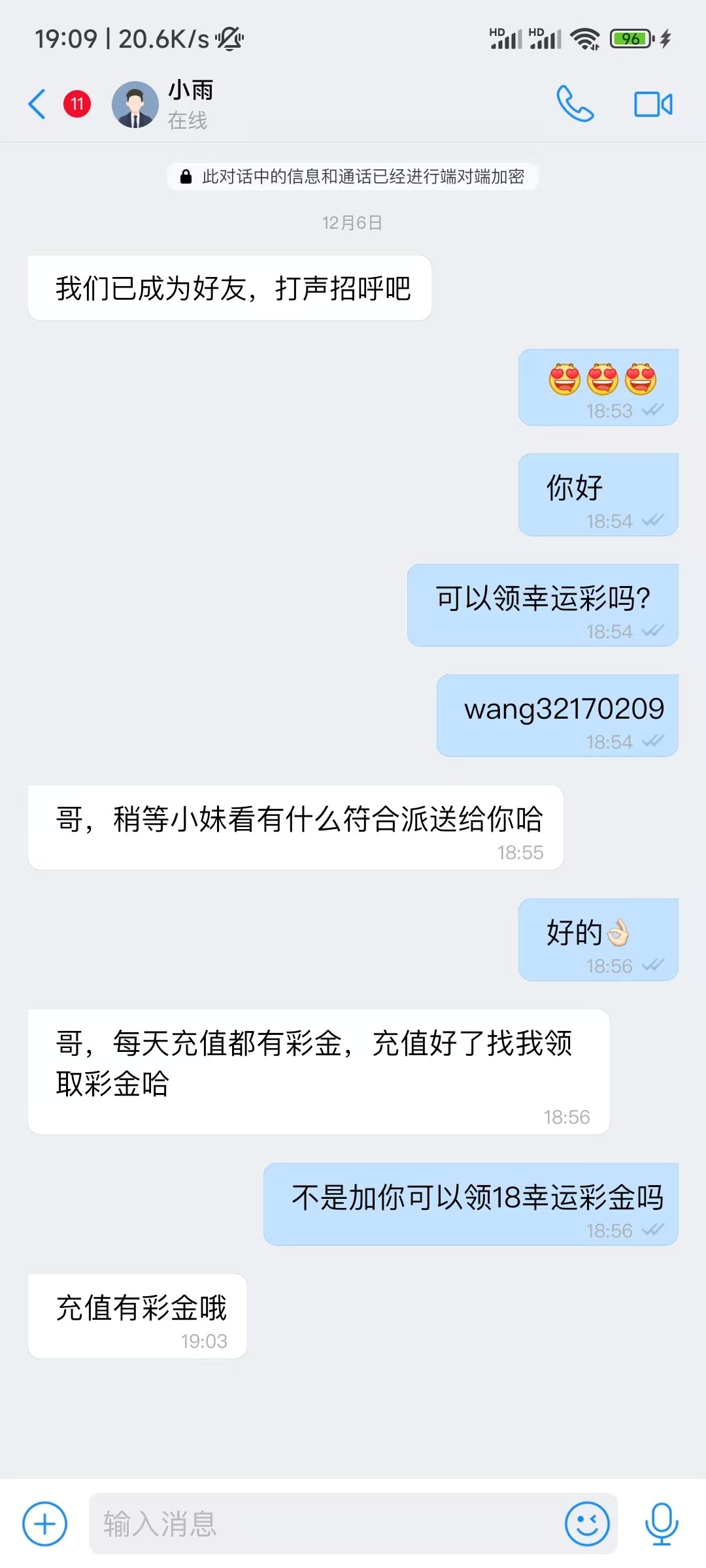Tap the microphone to record a voice message

(x=660, y=1524)
